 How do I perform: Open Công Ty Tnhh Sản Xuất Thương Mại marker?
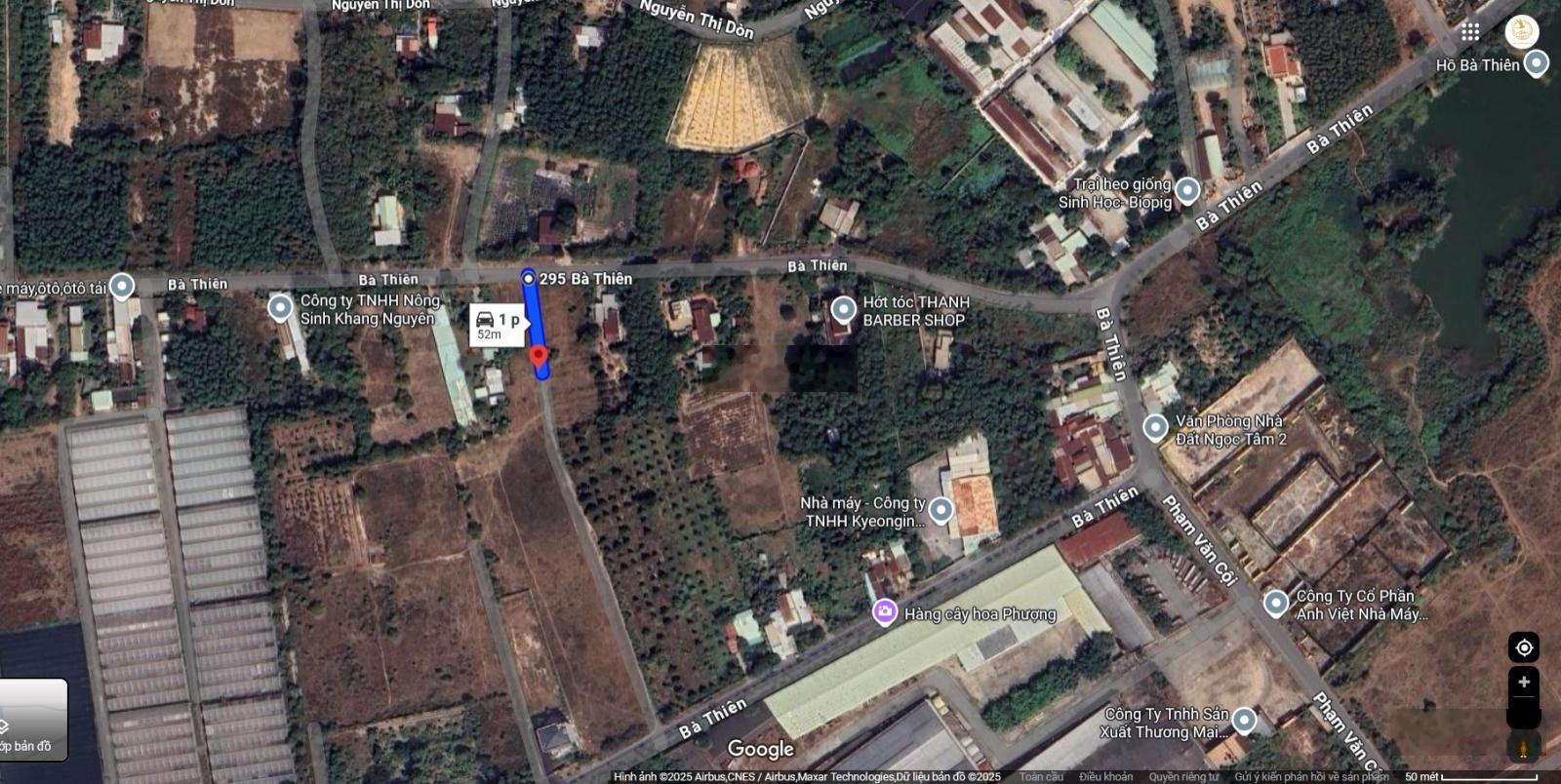(x=1244, y=721)
